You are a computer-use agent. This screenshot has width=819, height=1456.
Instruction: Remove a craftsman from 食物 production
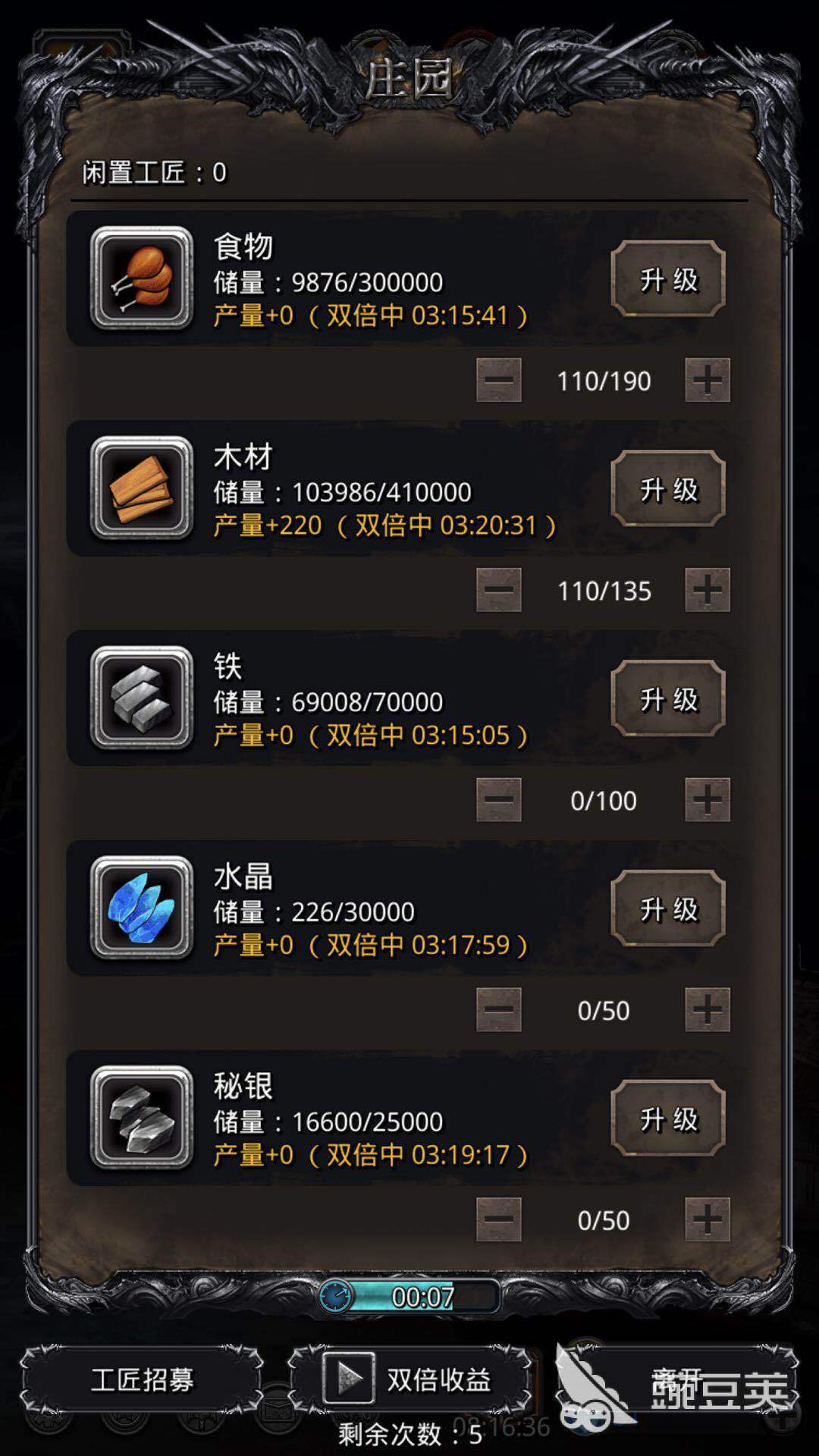[x=499, y=380]
